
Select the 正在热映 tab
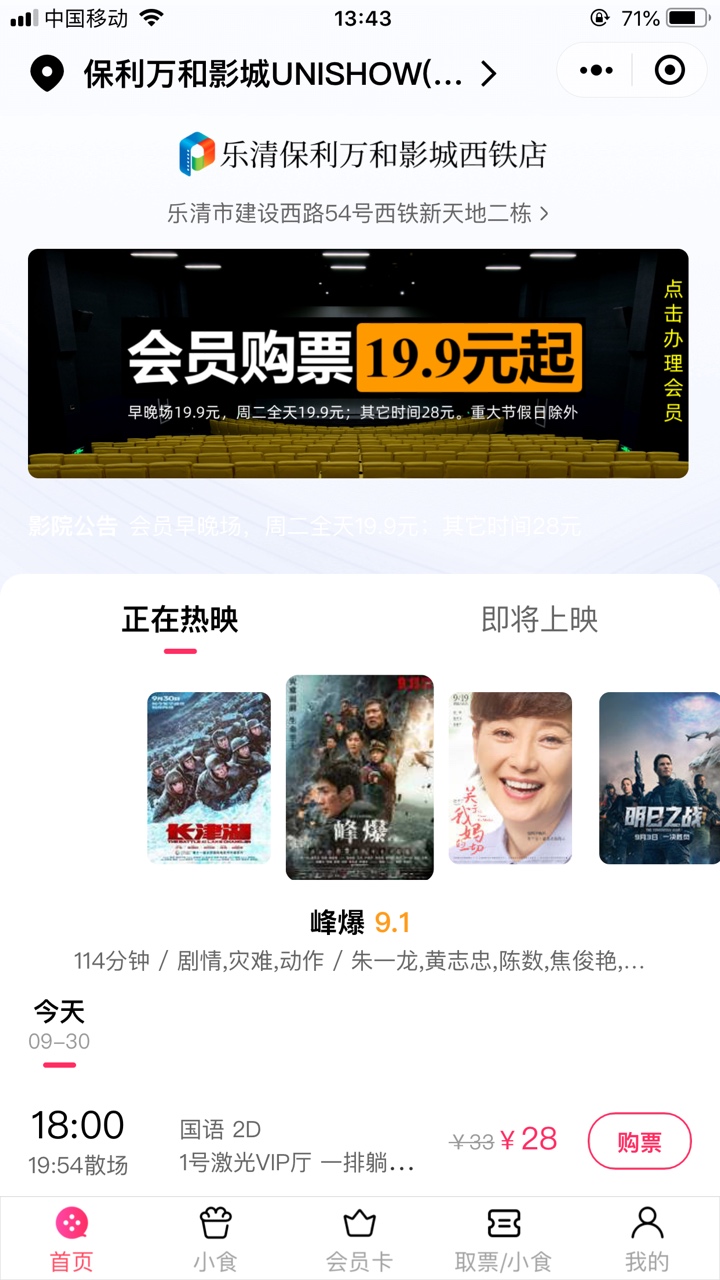(180, 620)
